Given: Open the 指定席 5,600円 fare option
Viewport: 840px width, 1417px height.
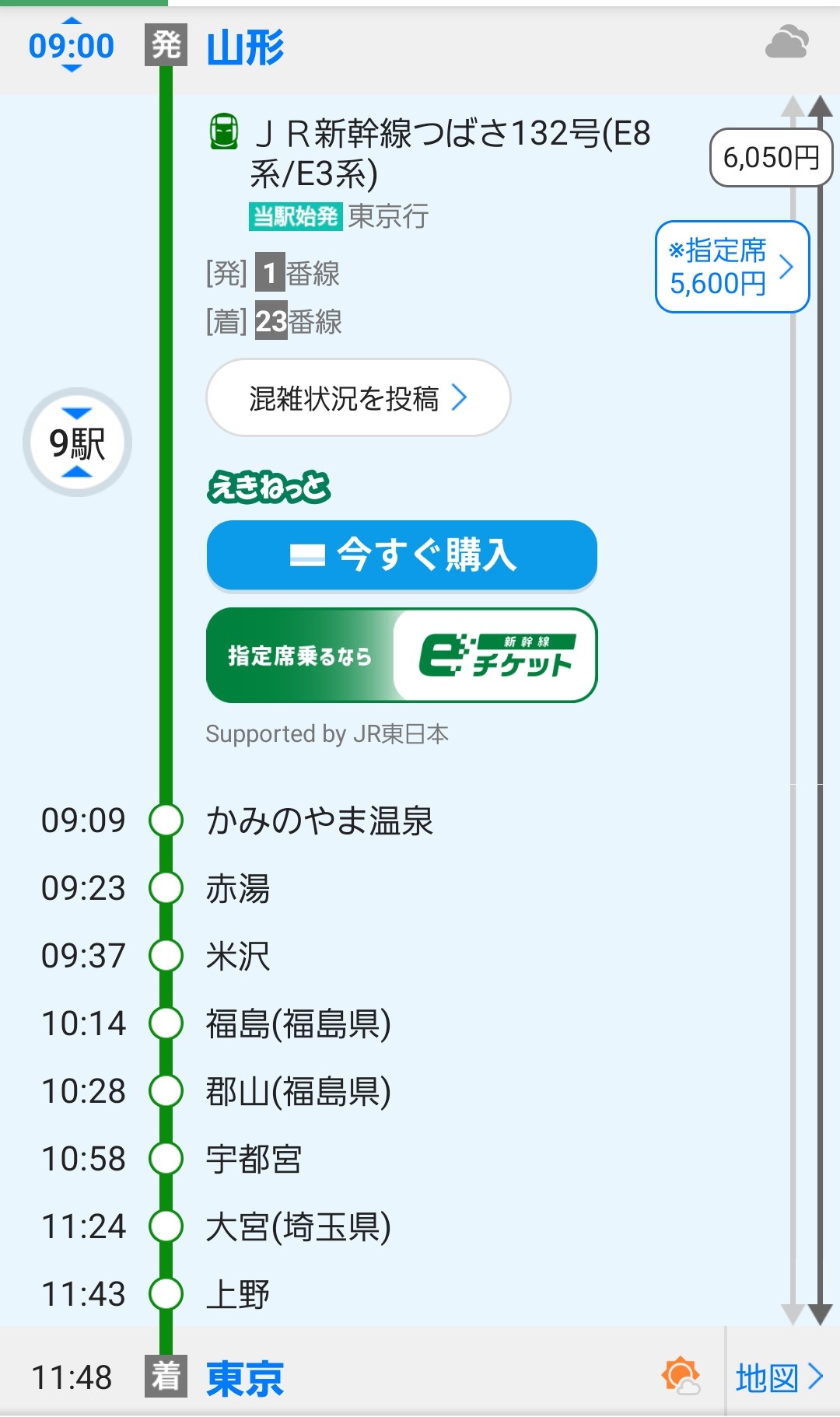Looking at the screenshot, I should 731,267.
